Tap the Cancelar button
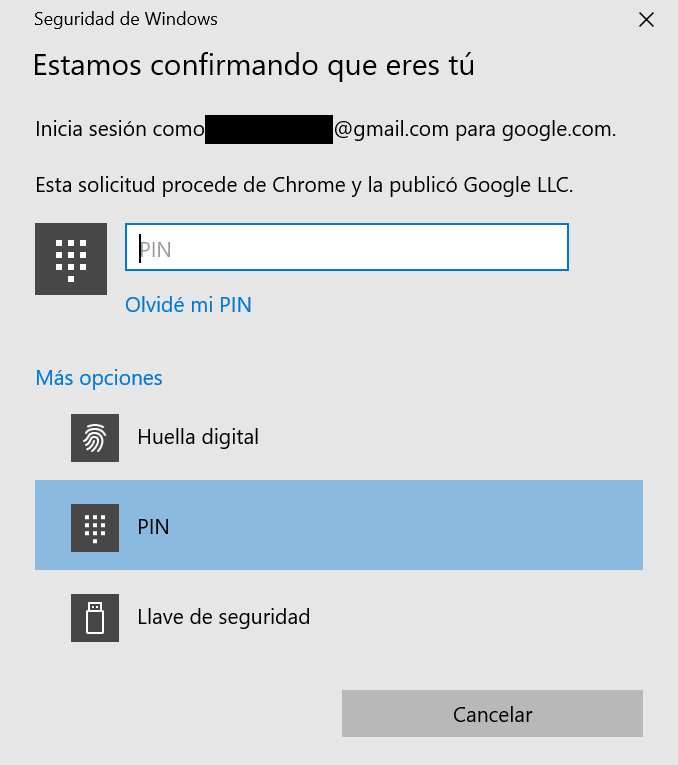This screenshot has height=765, width=678. tap(492, 714)
